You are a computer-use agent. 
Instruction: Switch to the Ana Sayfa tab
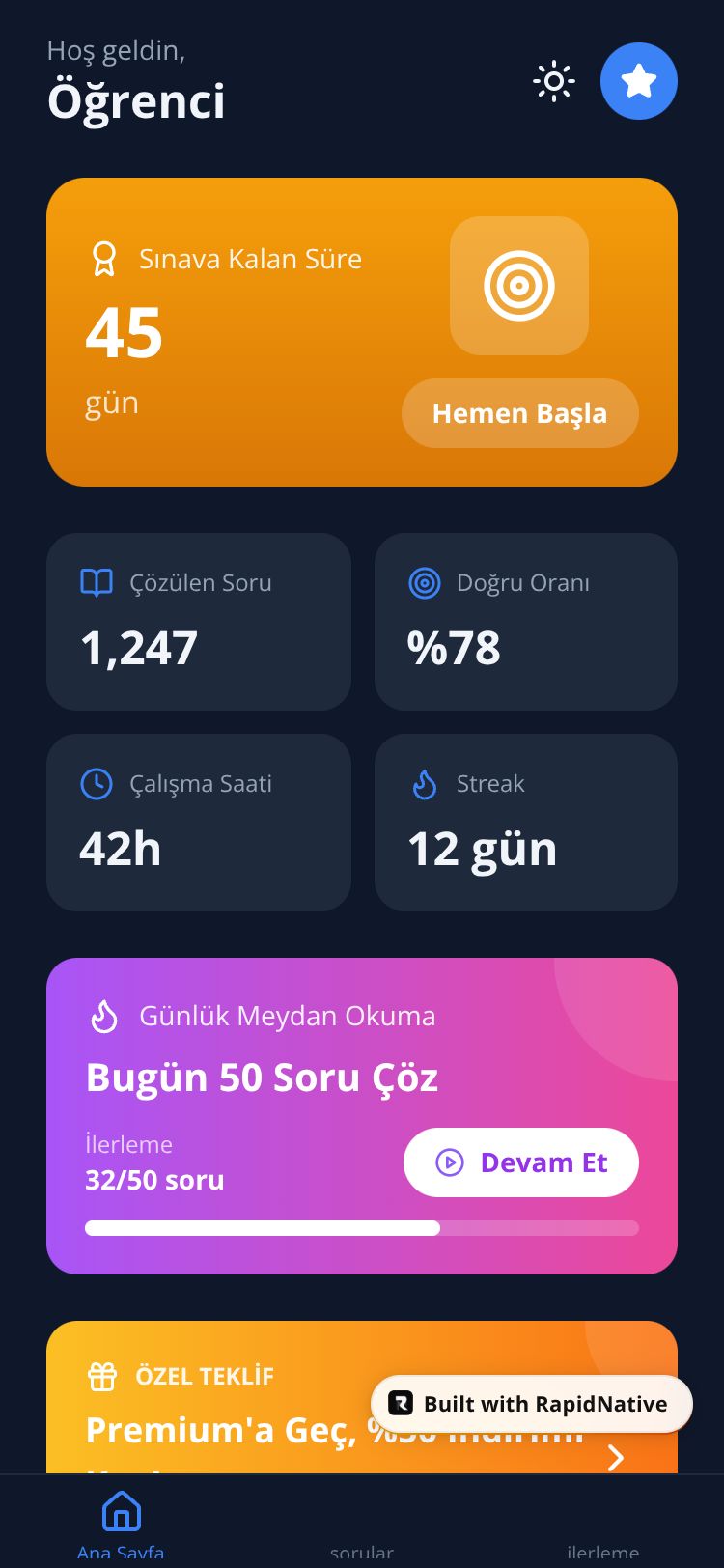pos(121,1526)
